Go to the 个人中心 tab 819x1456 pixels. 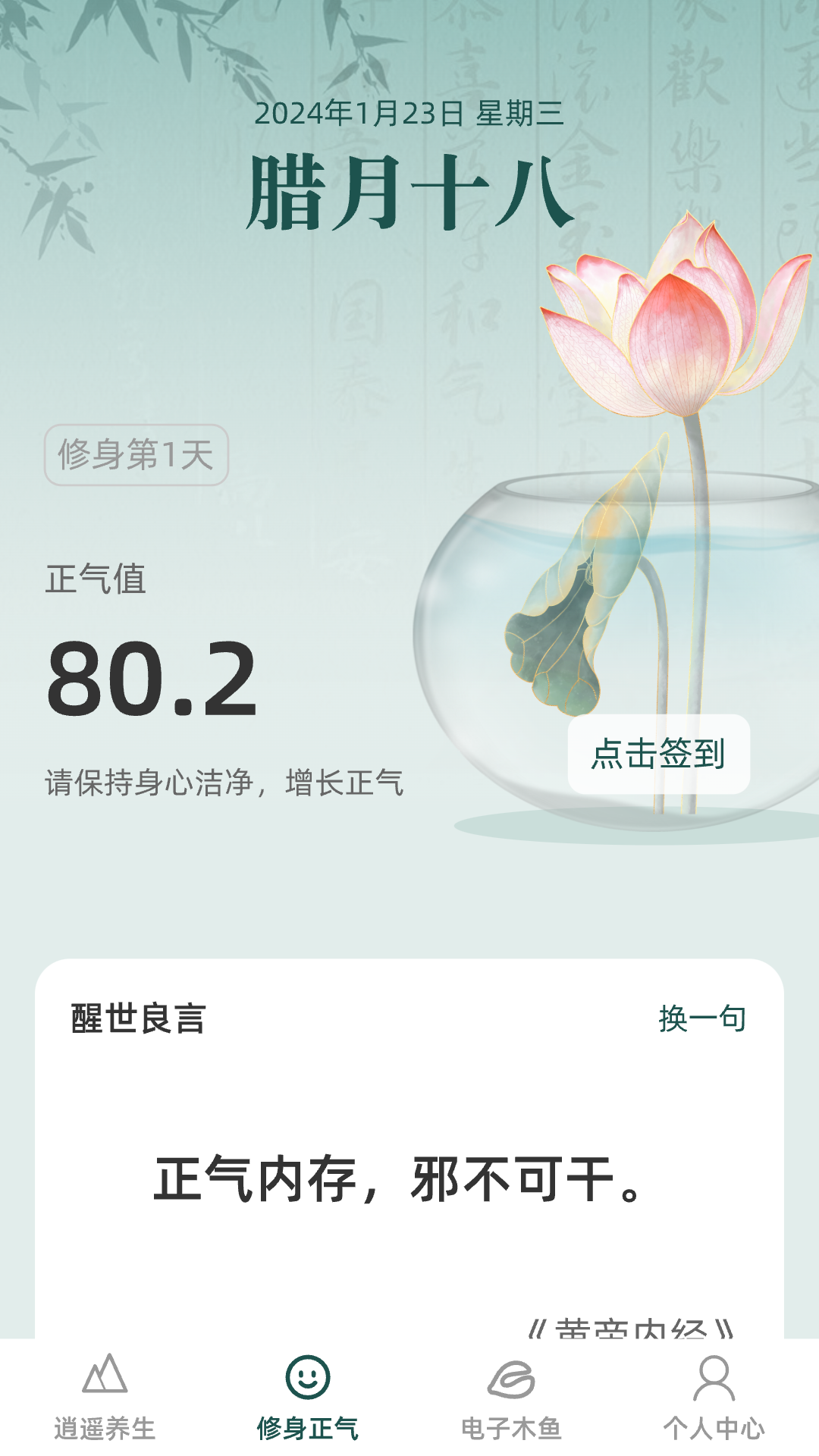point(714,1397)
